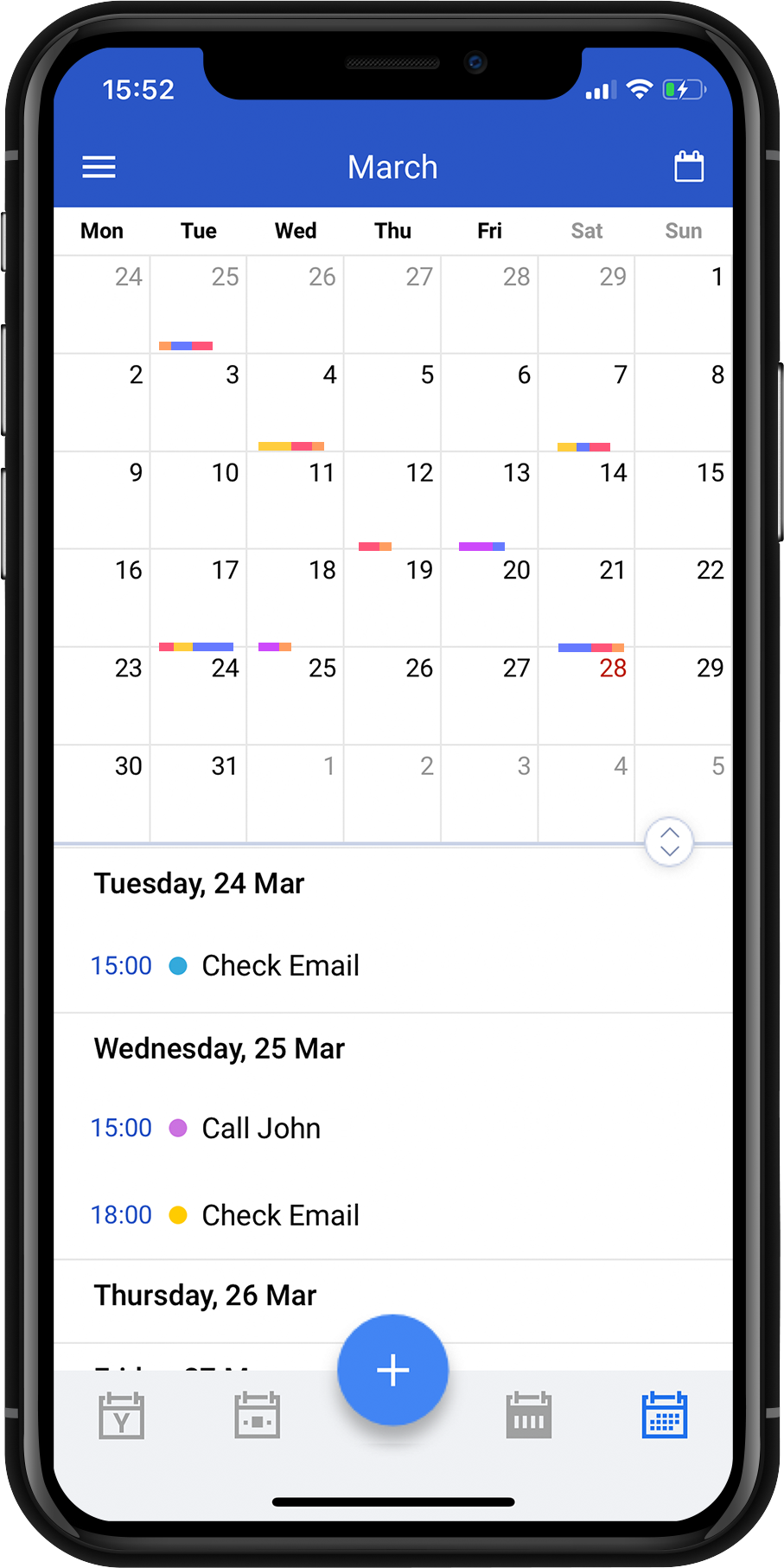784x1568 pixels.
Task: Select March 24 in the calendar grid
Action: [x=199, y=696]
